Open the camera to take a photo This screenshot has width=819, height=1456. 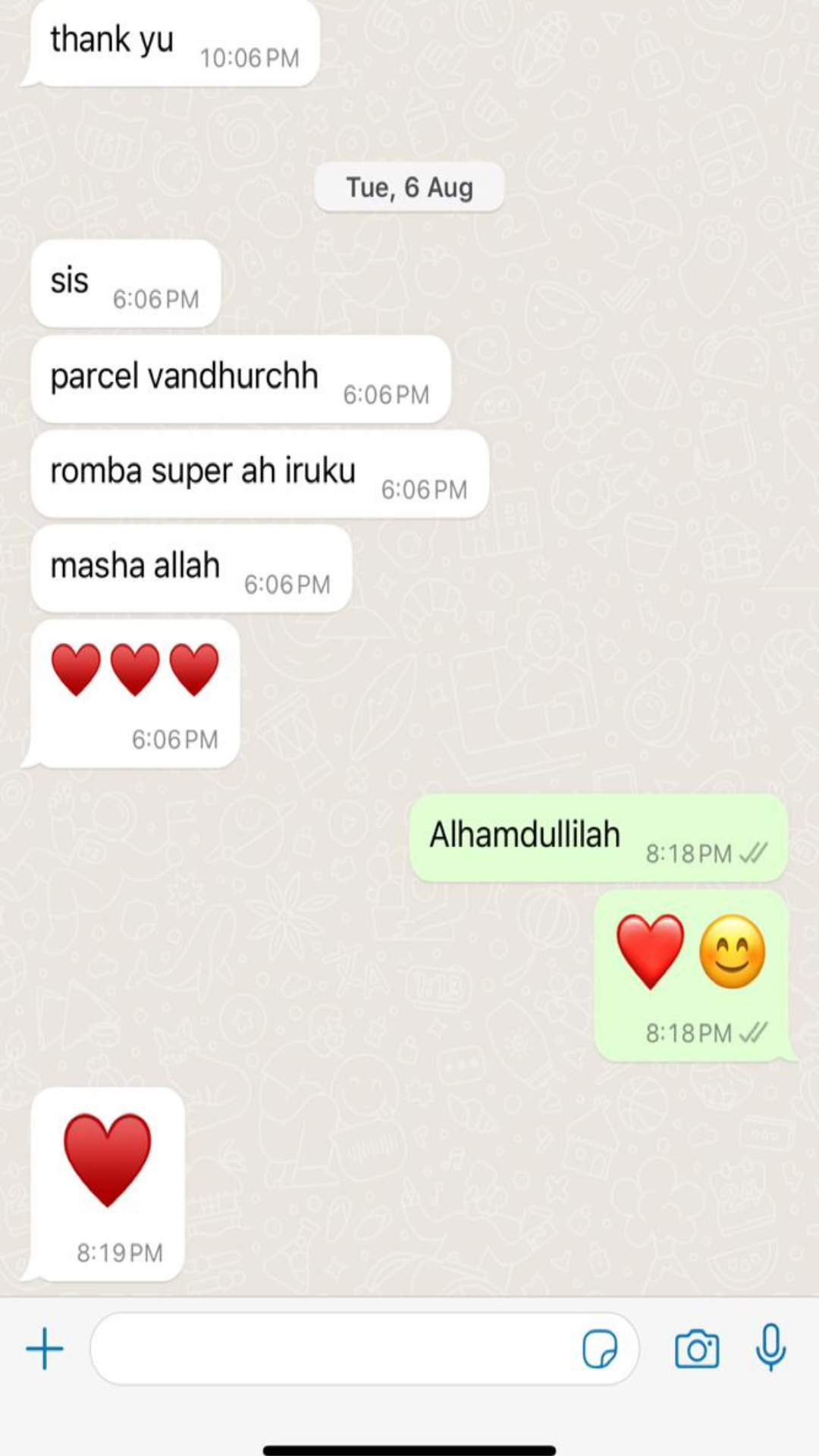(696, 1349)
